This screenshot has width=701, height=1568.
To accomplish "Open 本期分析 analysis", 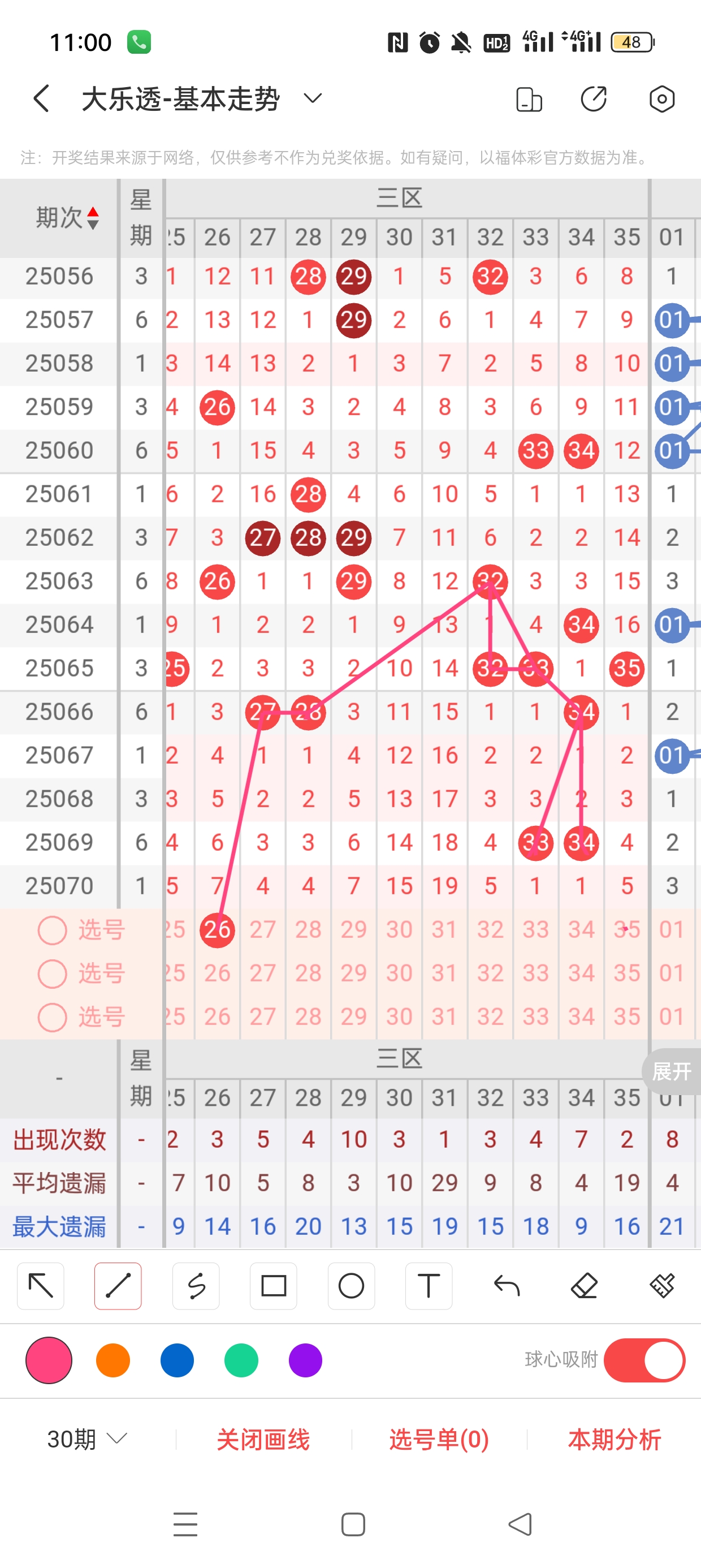I will tap(614, 1439).
